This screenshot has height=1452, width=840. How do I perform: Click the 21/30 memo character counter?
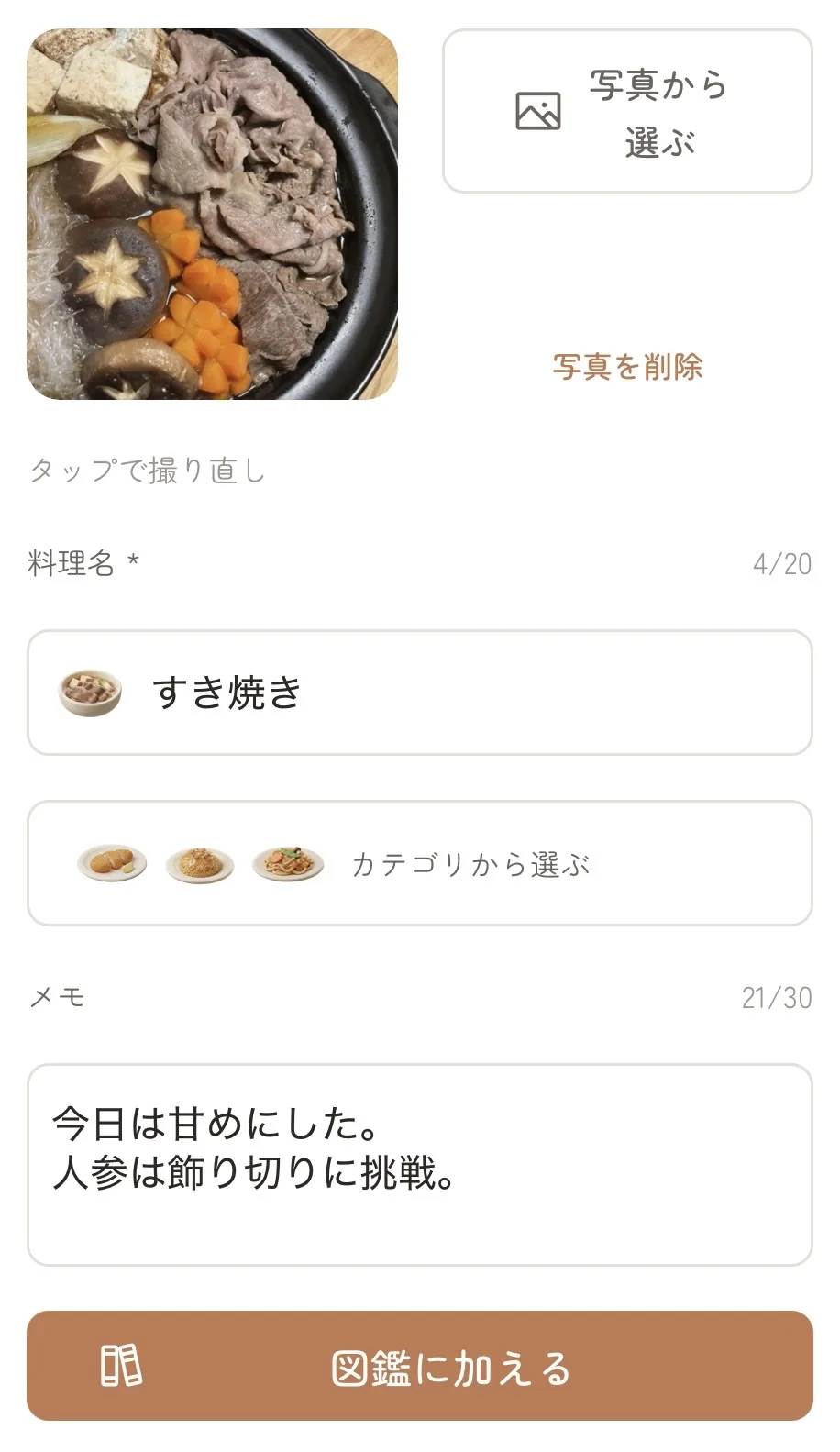pos(778,997)
